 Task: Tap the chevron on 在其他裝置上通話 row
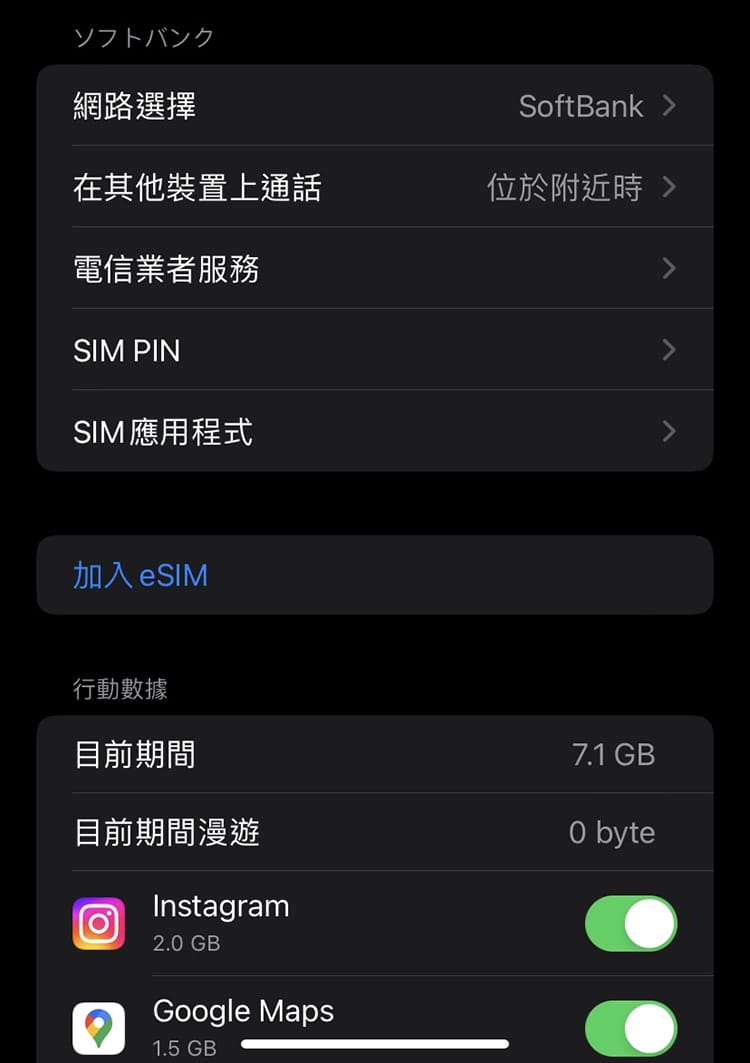669,187
